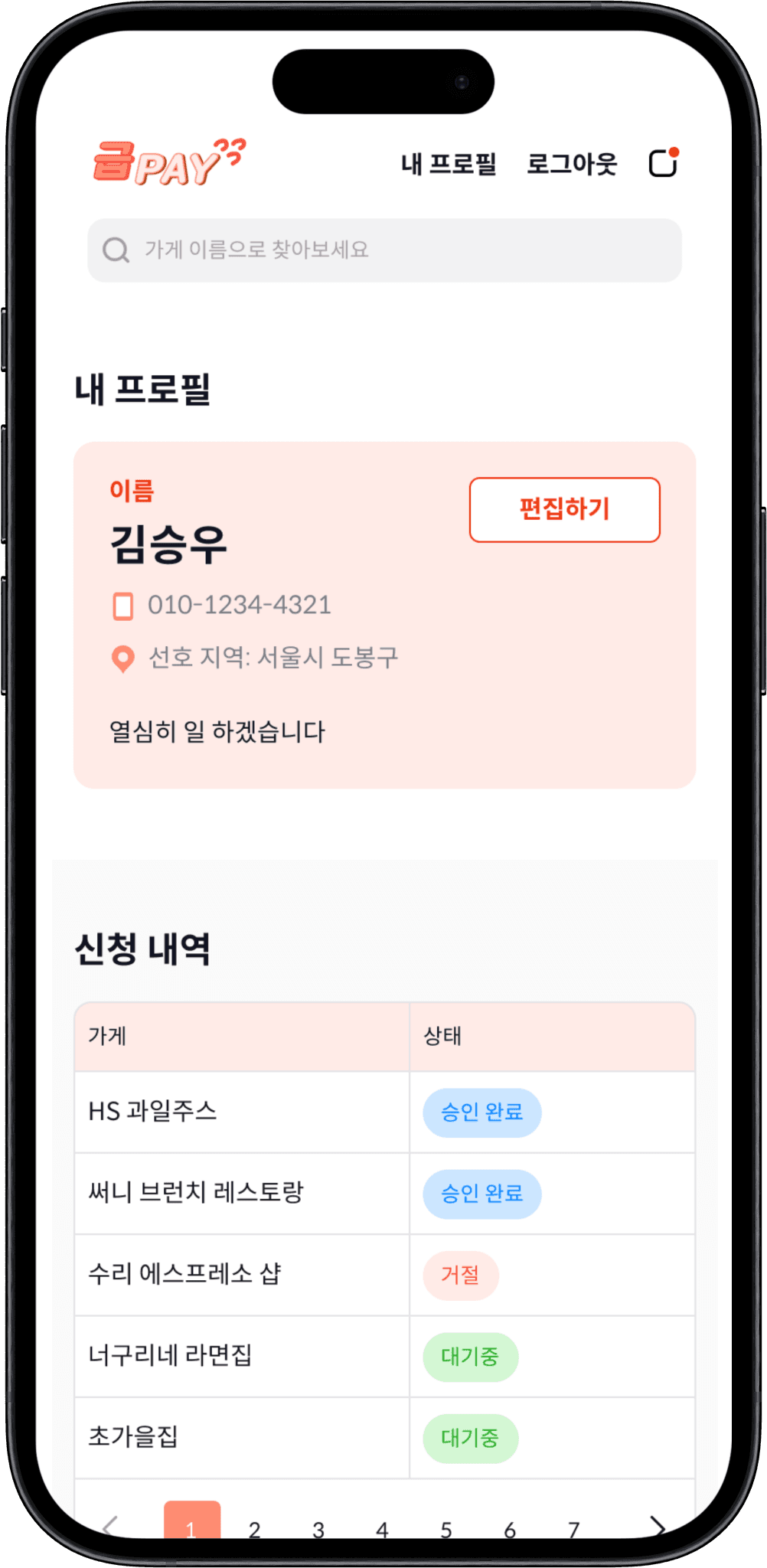Jump to page 3 of applications
This screenshot has height=1568, width=767.
click(x=318, y=1528)
